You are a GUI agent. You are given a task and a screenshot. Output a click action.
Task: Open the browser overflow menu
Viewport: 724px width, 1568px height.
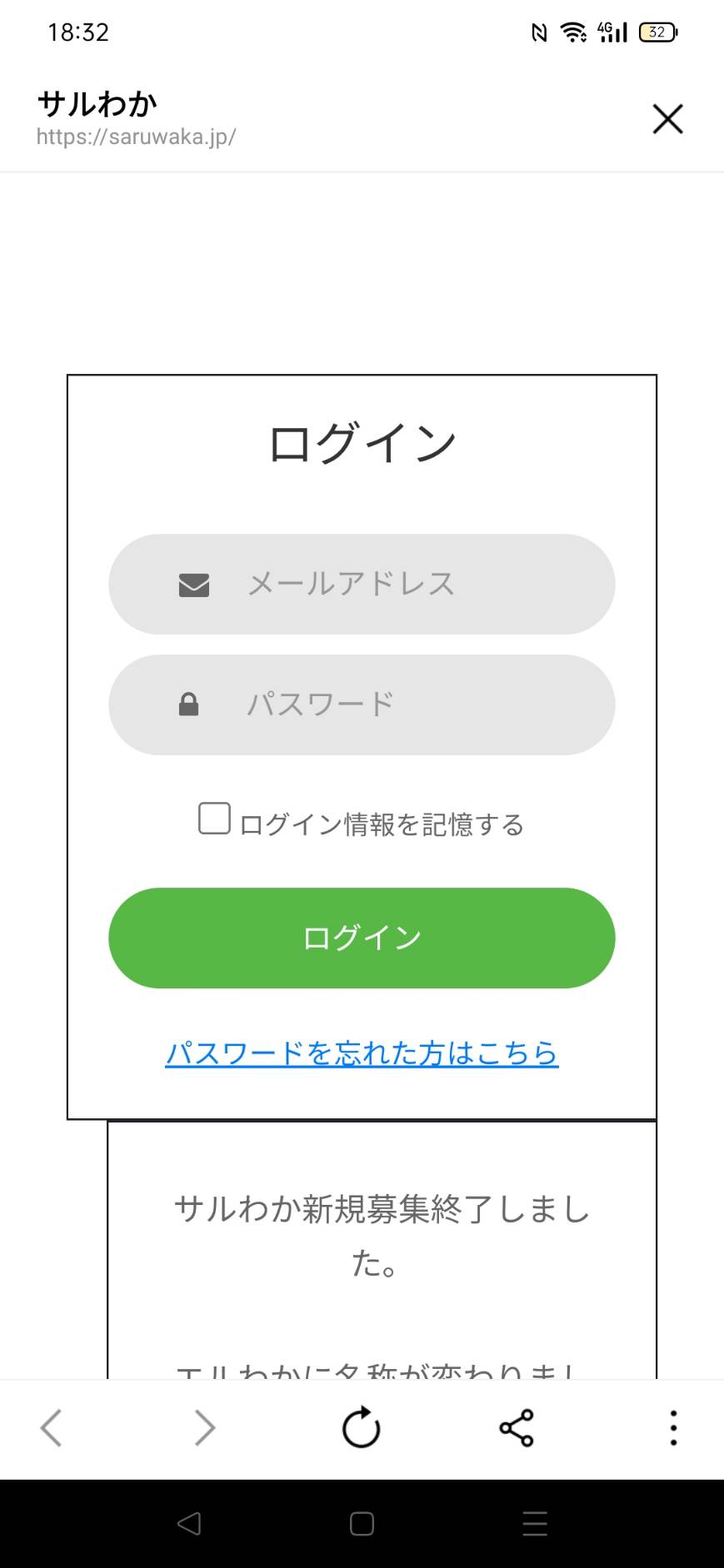[673, 1428]
